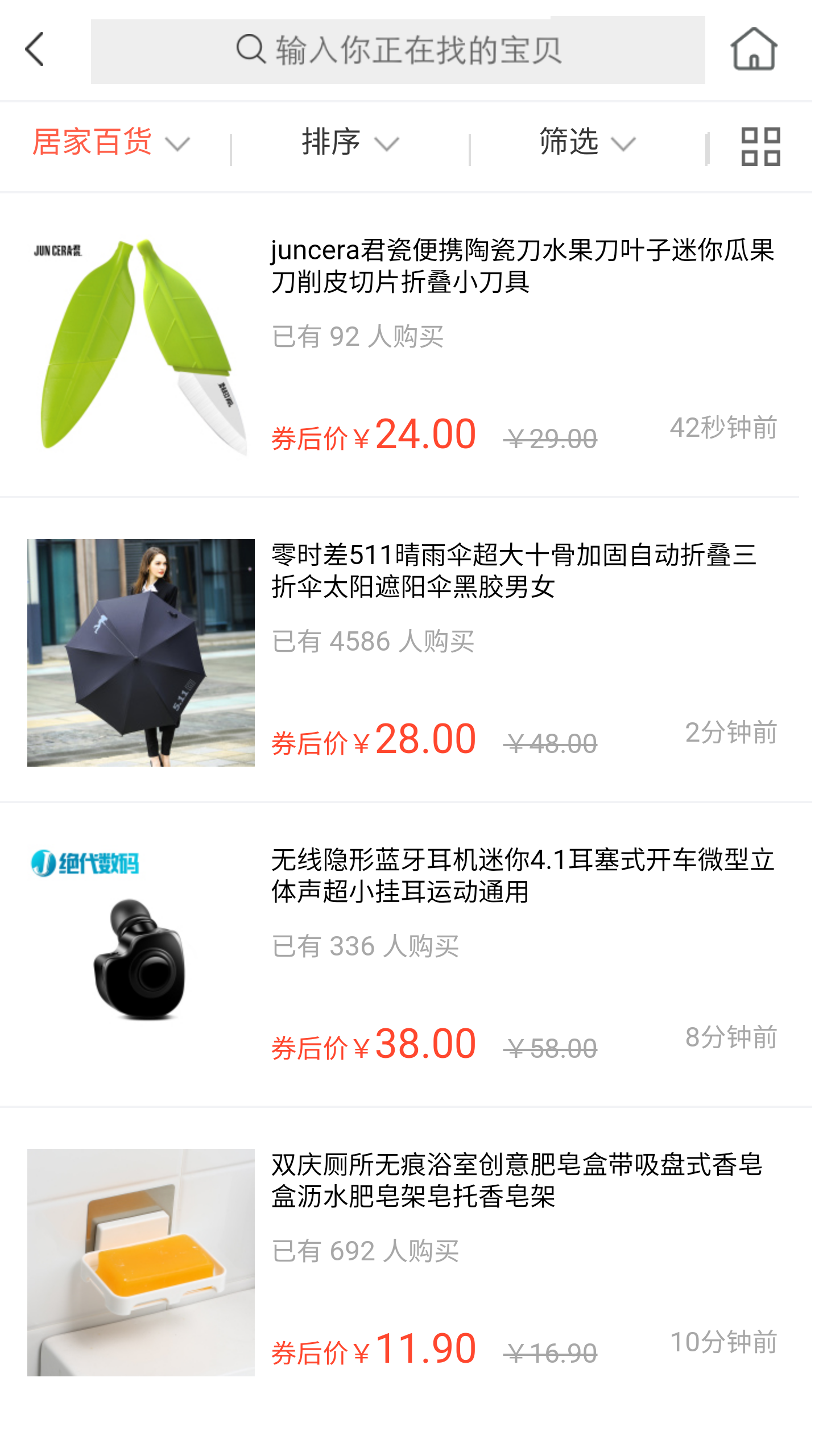Open the juncera ceramic fruit knife listing
The height and width of the screenshot is (1456, 819).
point(522,266)
